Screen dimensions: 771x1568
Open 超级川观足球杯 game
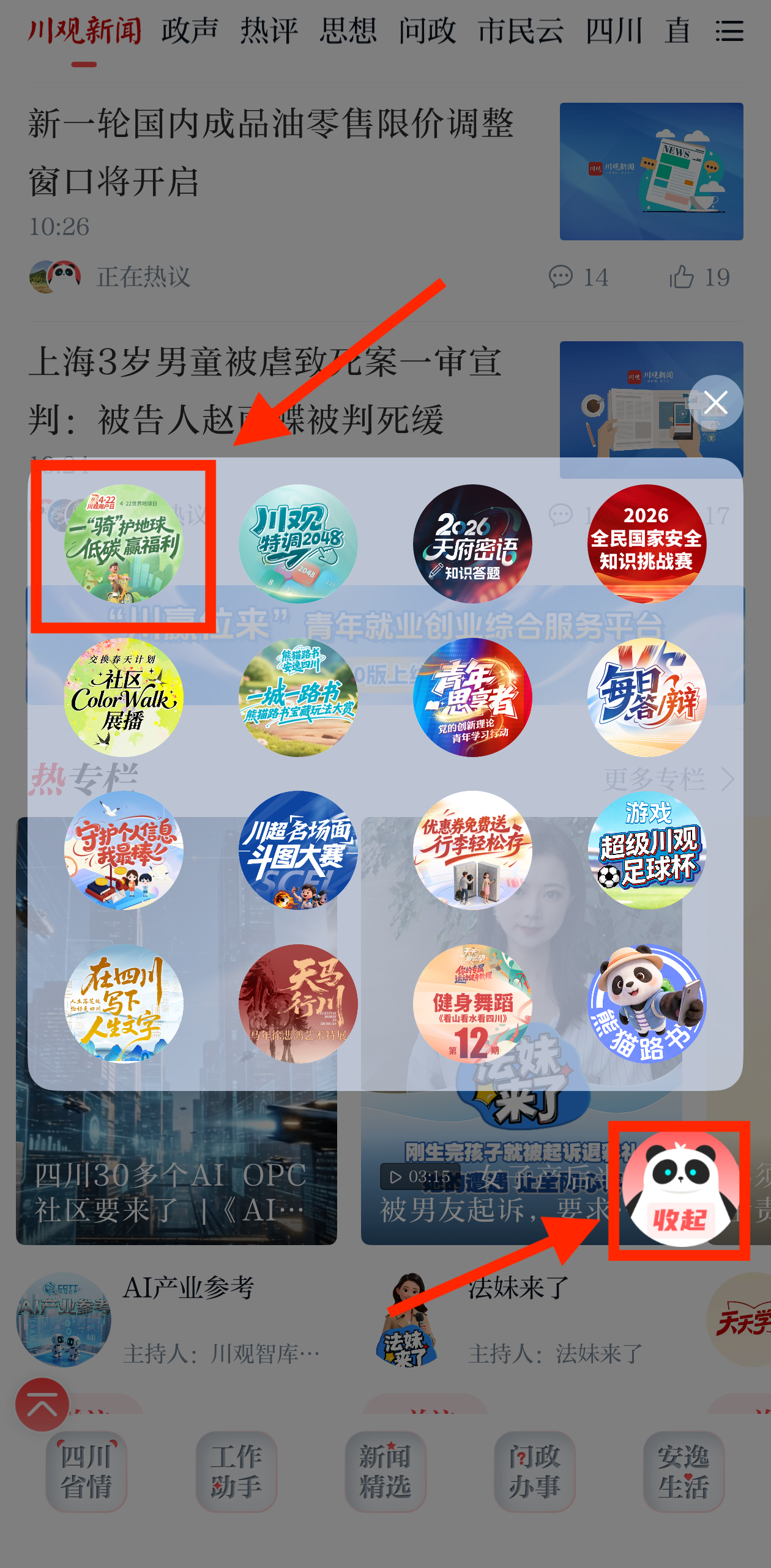647,850
